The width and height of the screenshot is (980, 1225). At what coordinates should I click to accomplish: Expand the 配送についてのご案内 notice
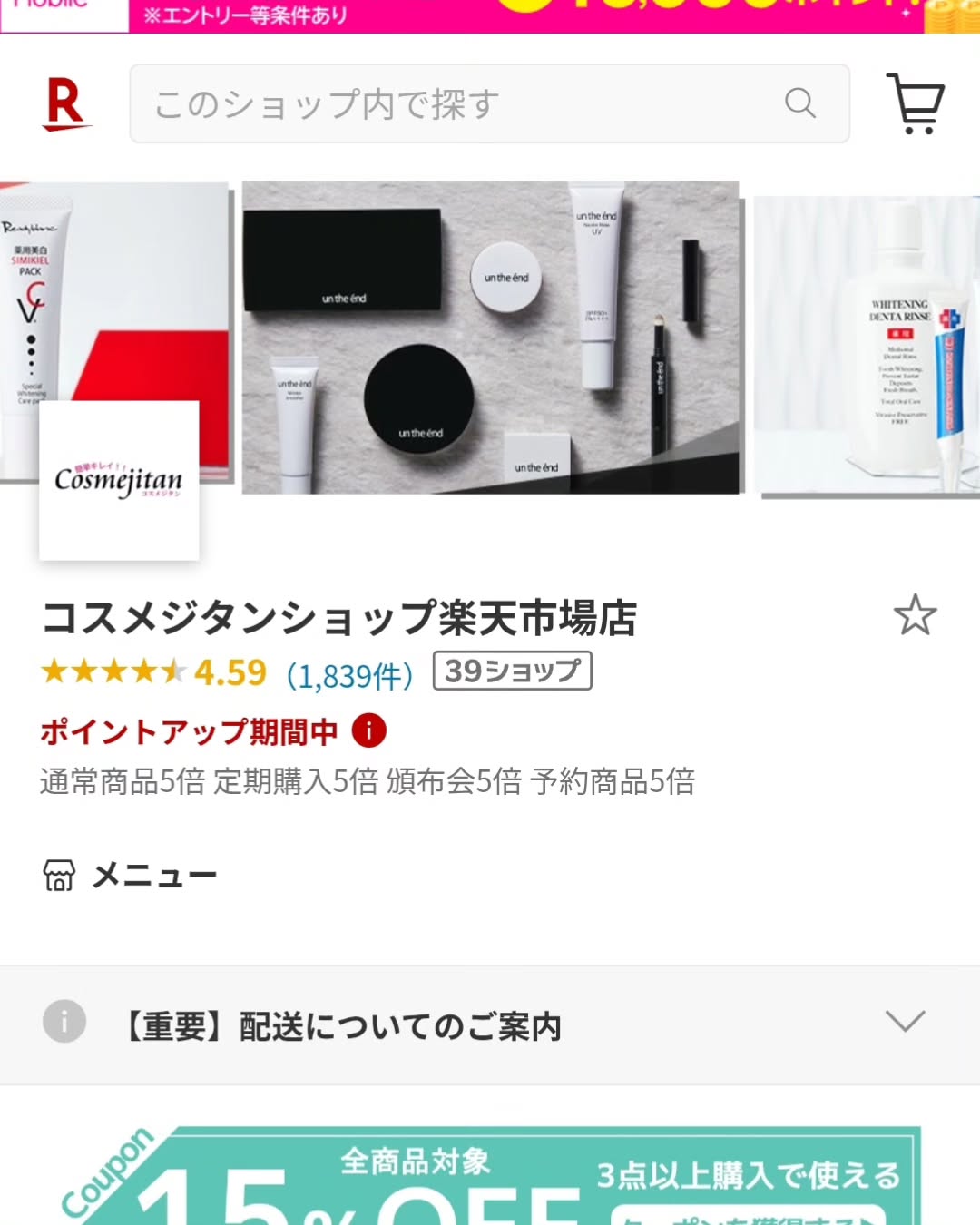tap(490, 1025)
